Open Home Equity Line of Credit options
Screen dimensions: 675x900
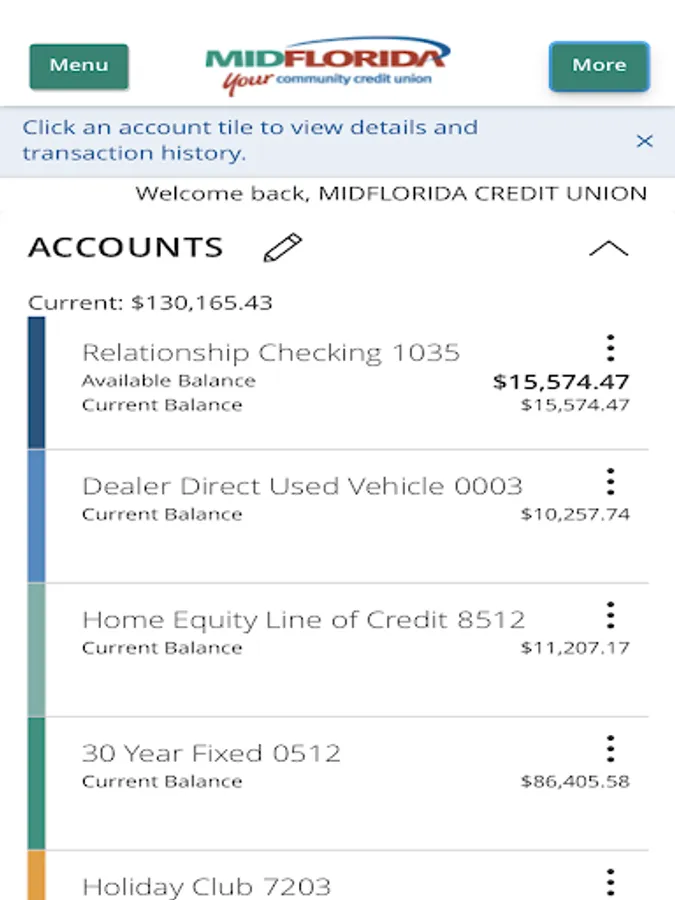click(x=610, y=615)
